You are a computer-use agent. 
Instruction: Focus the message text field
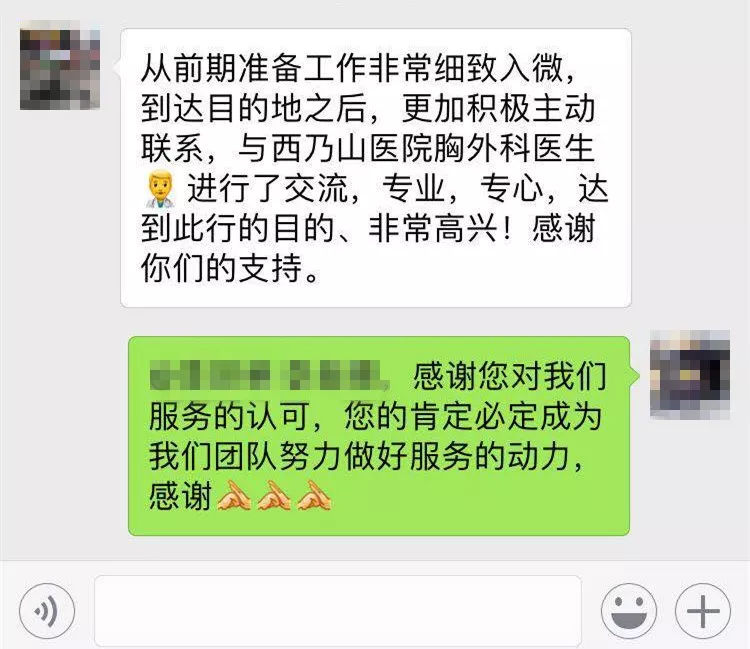point(337,610)
